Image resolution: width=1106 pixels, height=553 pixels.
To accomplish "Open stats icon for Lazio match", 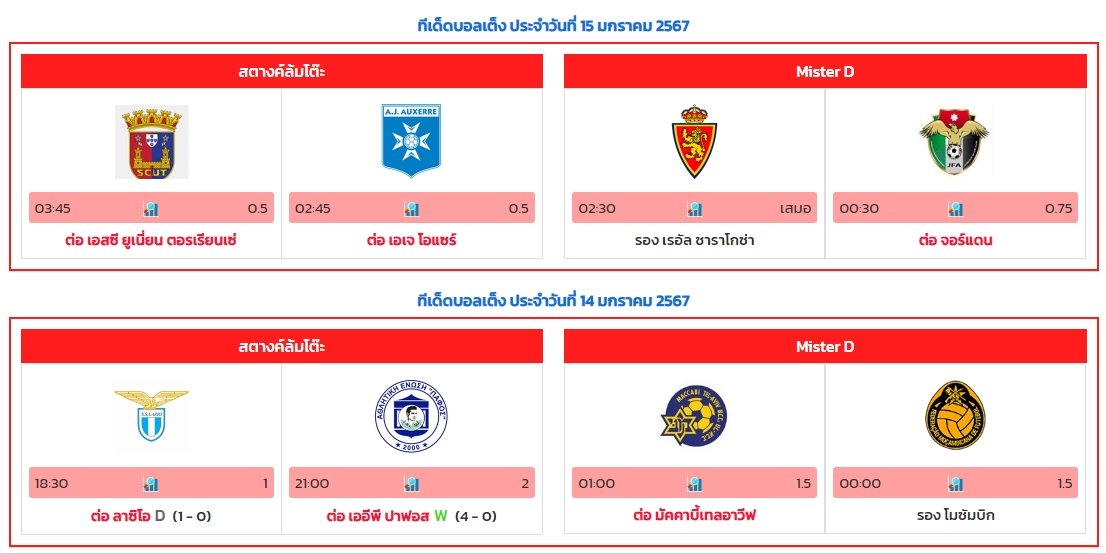I will [x=151, y=484].
